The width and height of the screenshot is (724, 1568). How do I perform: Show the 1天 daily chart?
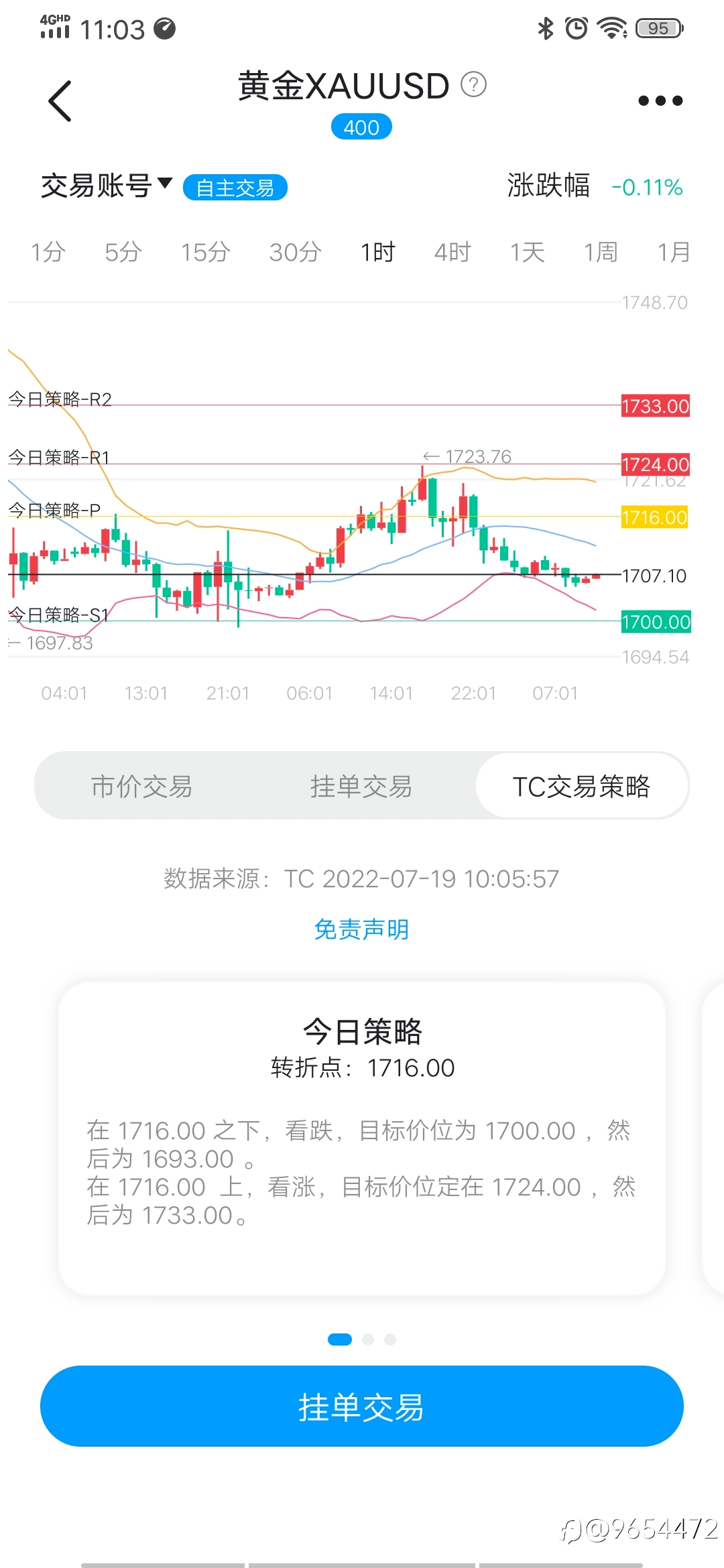[528, 253]
